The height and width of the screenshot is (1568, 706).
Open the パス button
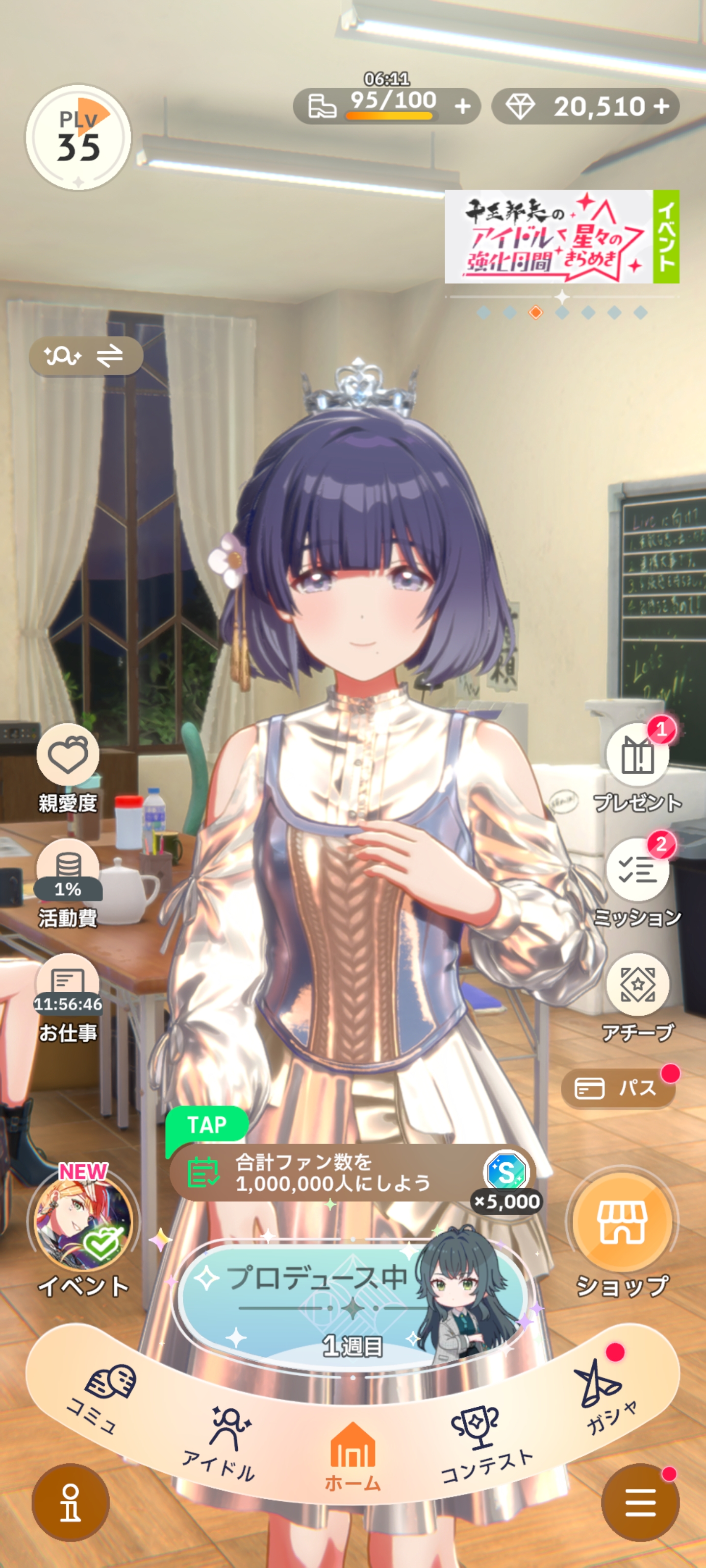click(618, 1088)
